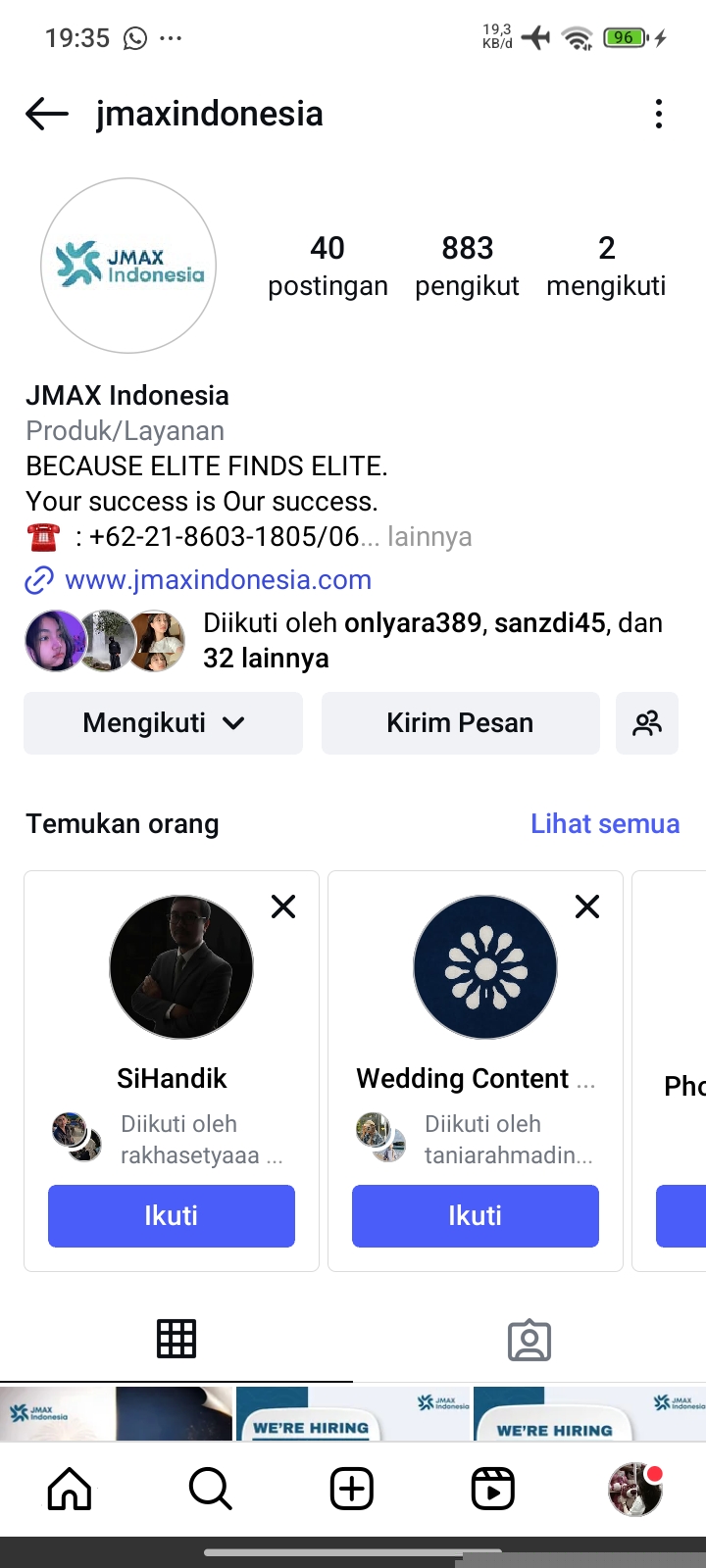The height and width of the screenshot is (1568, 706).
Task: Open the Mengikuti dropdown
Action: click(x=163, y=723)
